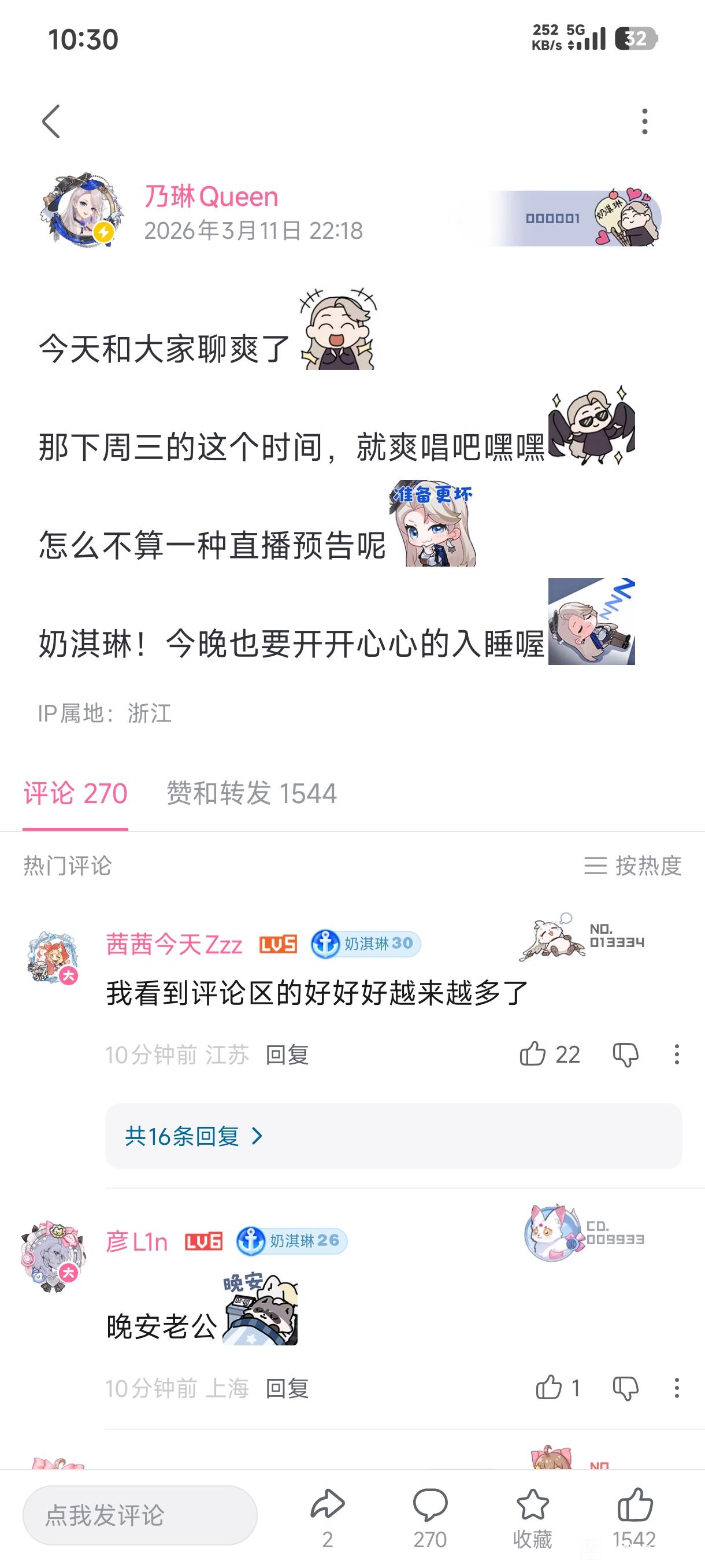
Task: Dislike 彦L1n's comment
Action: click(x=625, y=1388)
